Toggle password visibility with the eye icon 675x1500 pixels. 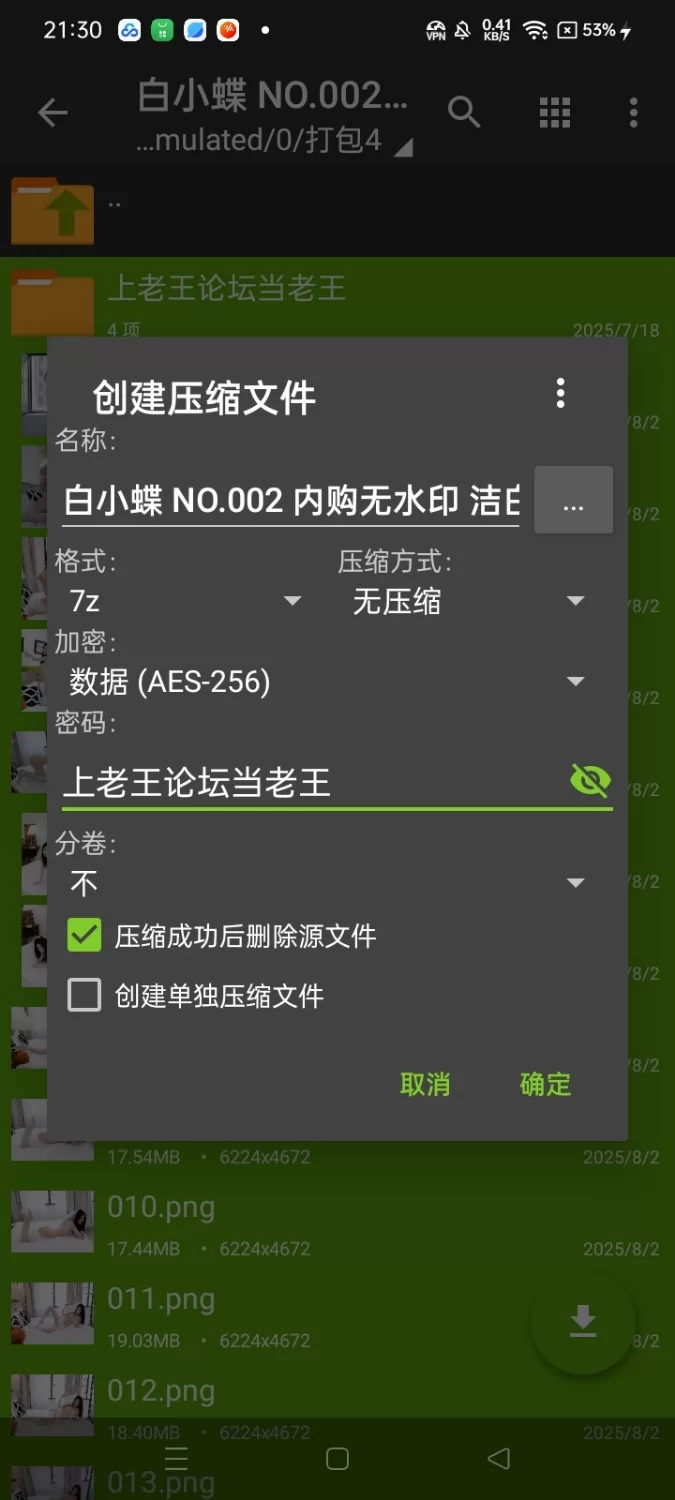click(590, 780)
